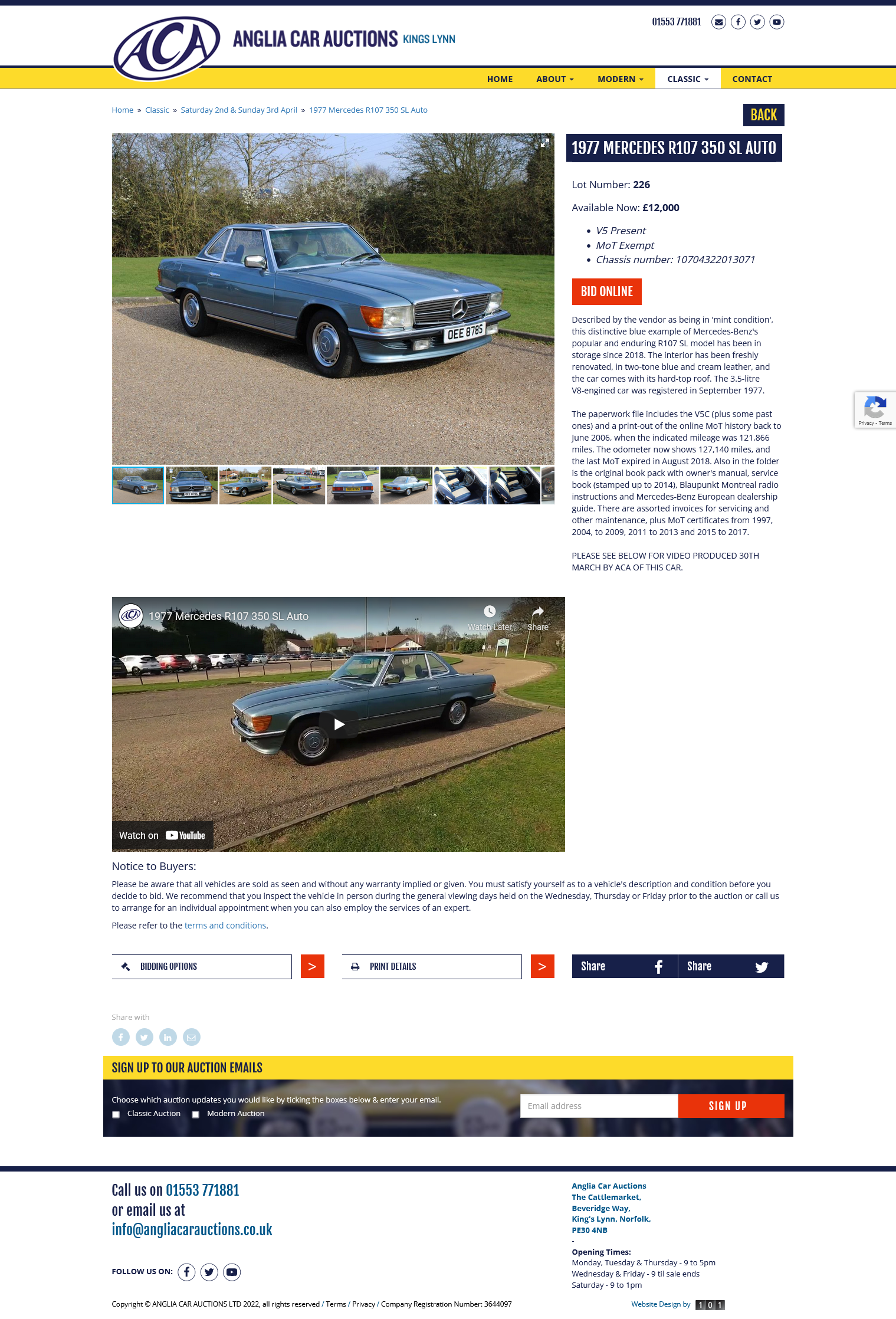Share via LinkedIn icon under Share with

pos(168,1037)
